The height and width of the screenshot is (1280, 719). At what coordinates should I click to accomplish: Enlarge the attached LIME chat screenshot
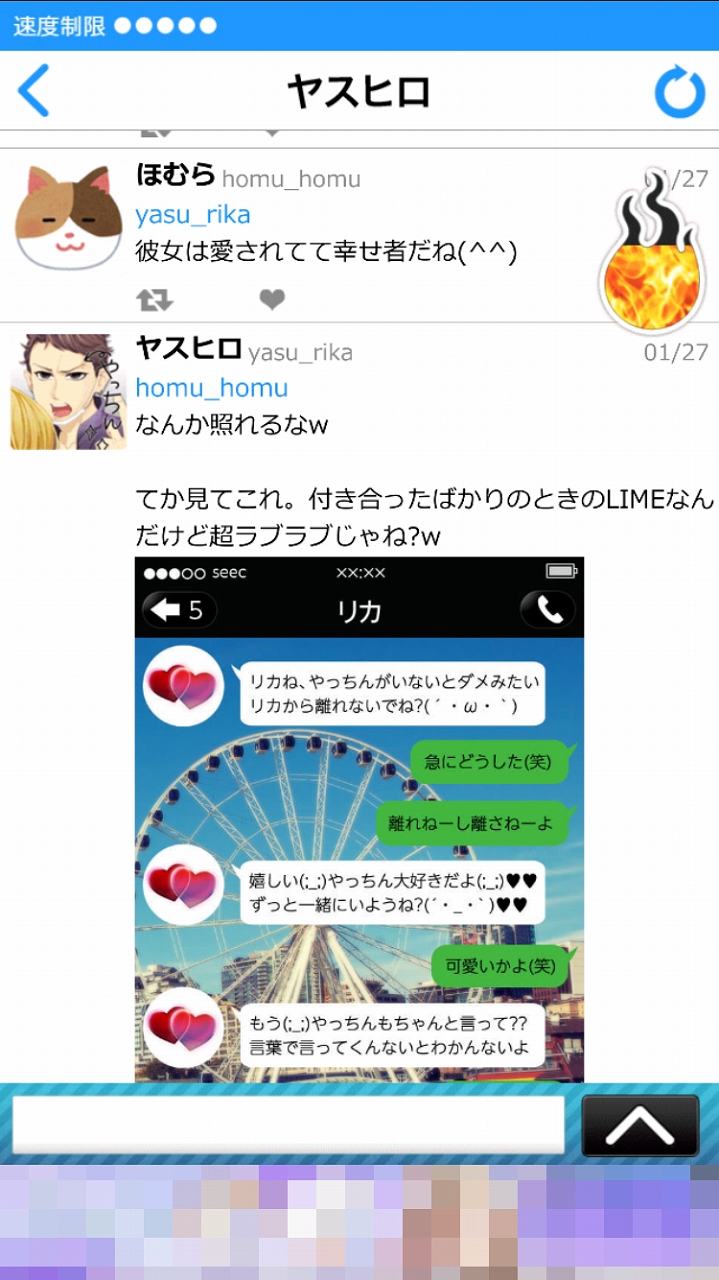pos(359,820)
